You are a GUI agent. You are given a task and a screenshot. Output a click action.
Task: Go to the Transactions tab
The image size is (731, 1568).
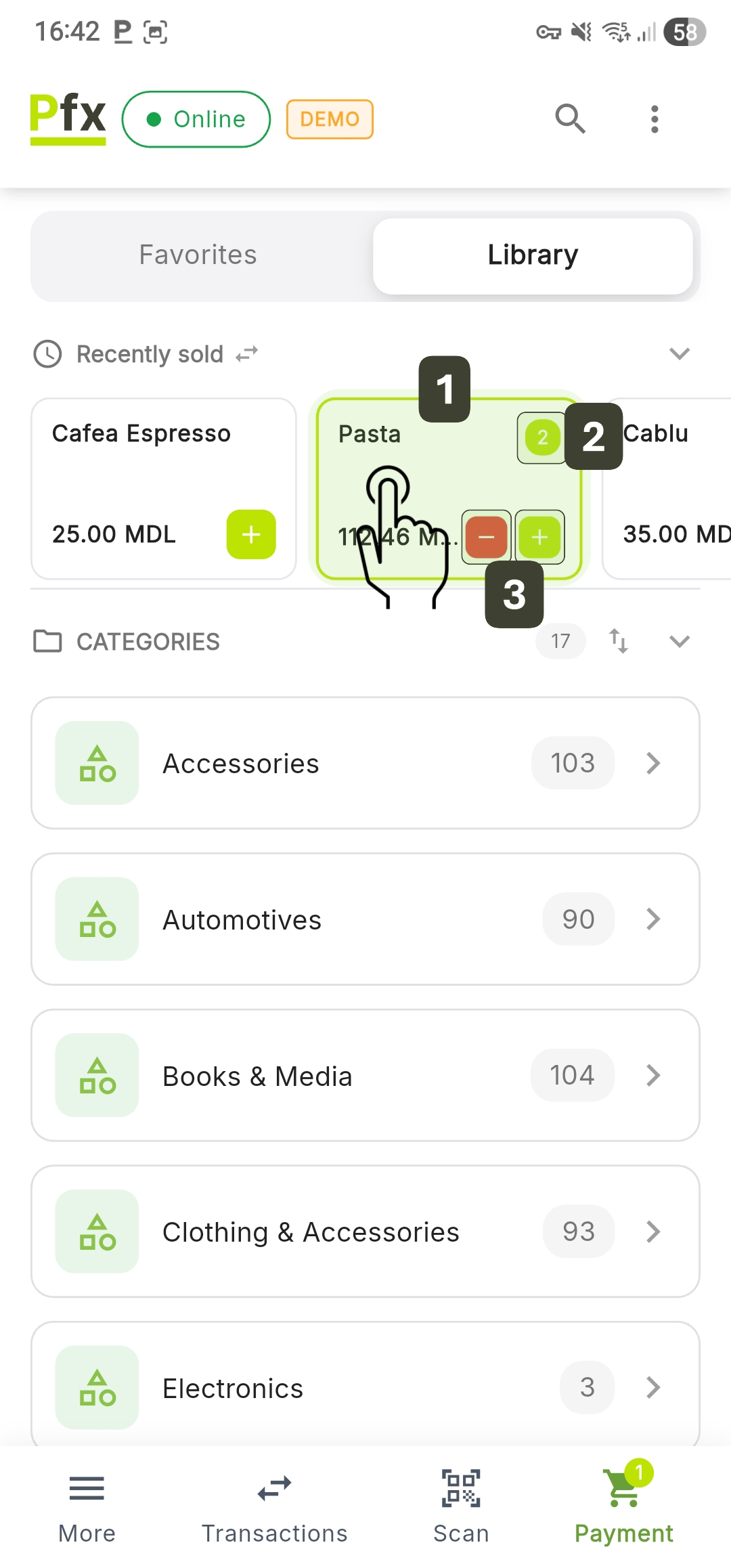coord(274,1503)
